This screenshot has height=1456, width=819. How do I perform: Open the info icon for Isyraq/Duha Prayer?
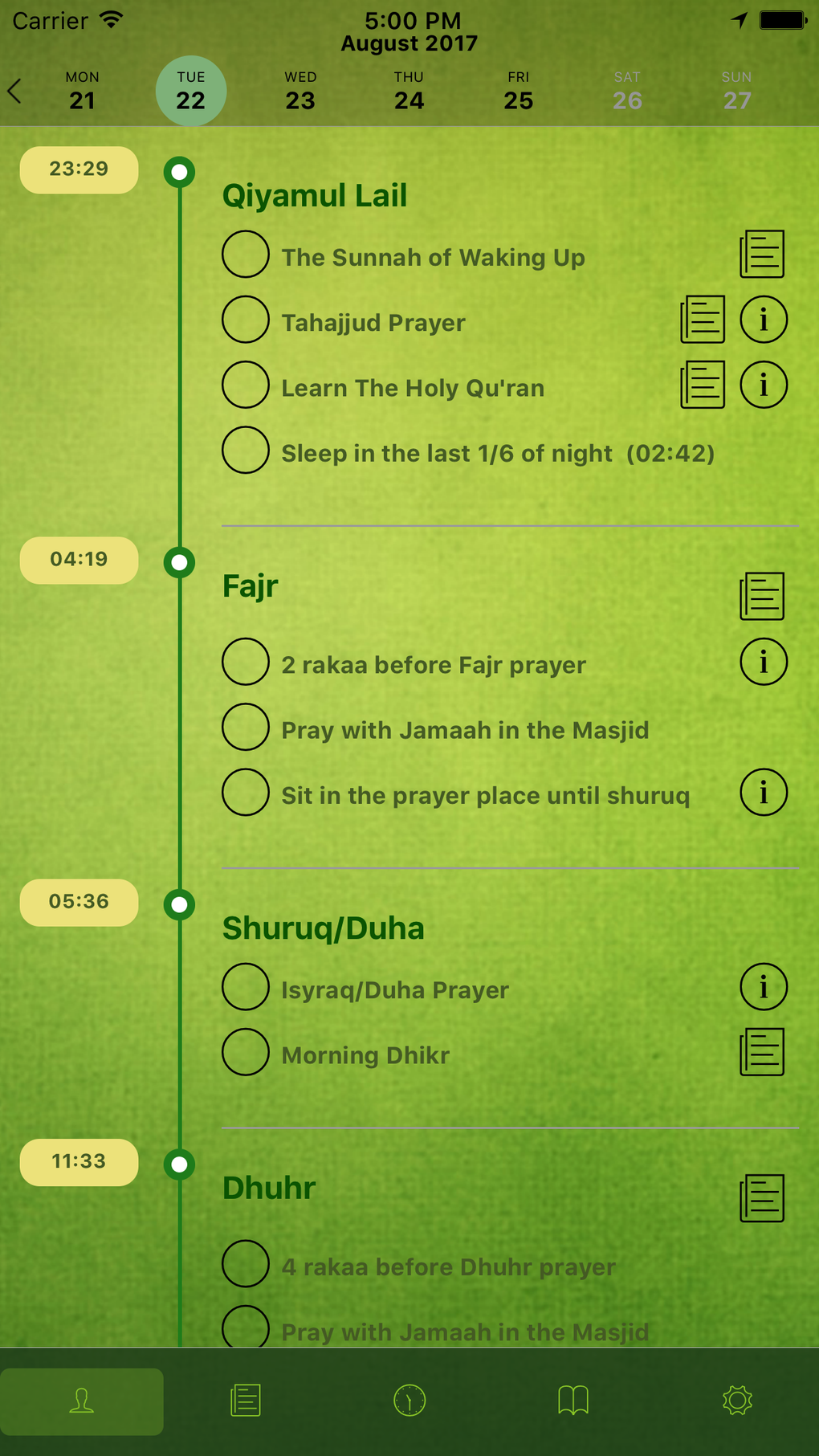point(764,987)
